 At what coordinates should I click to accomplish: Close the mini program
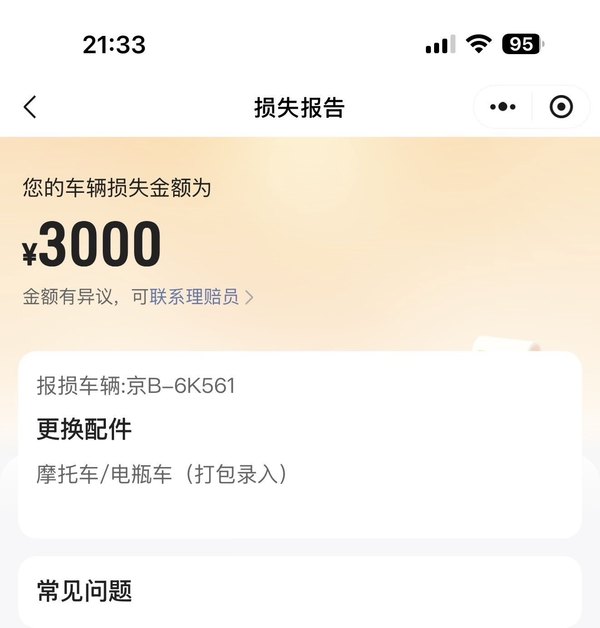562,107
